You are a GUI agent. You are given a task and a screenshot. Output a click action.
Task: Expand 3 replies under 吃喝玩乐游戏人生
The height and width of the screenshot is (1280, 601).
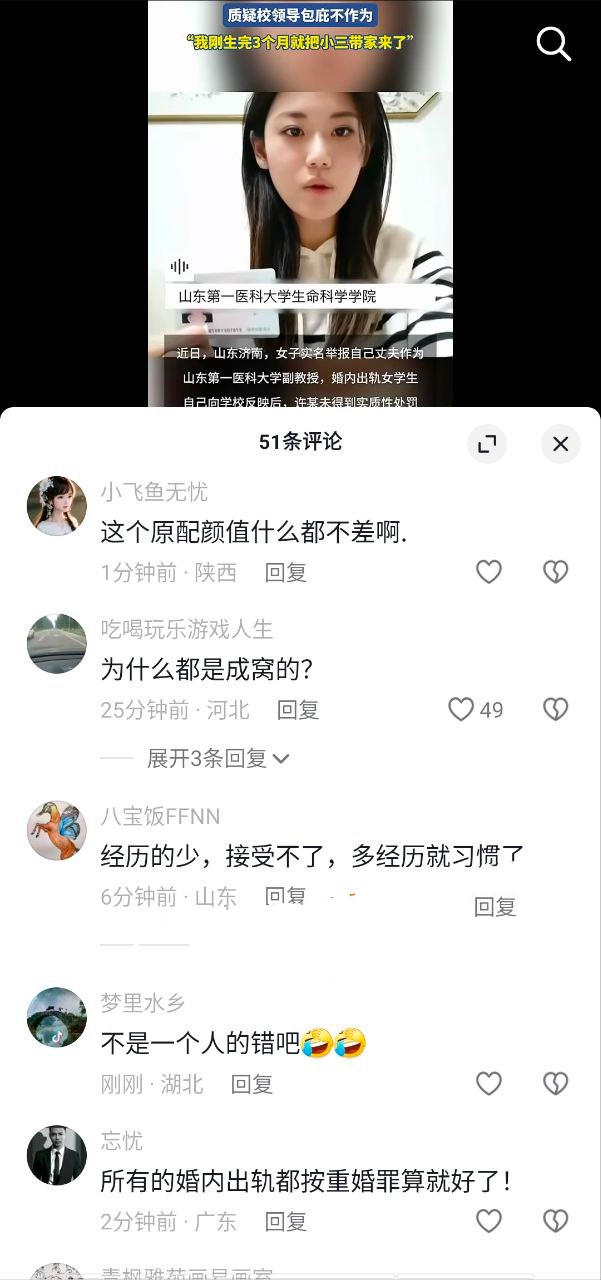pyautogui.click(x=218, y=758)
